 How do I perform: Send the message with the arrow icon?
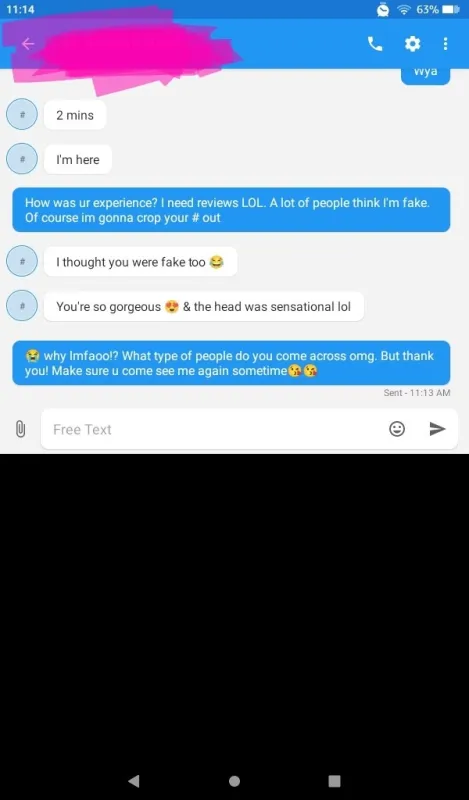click(437, 429)
